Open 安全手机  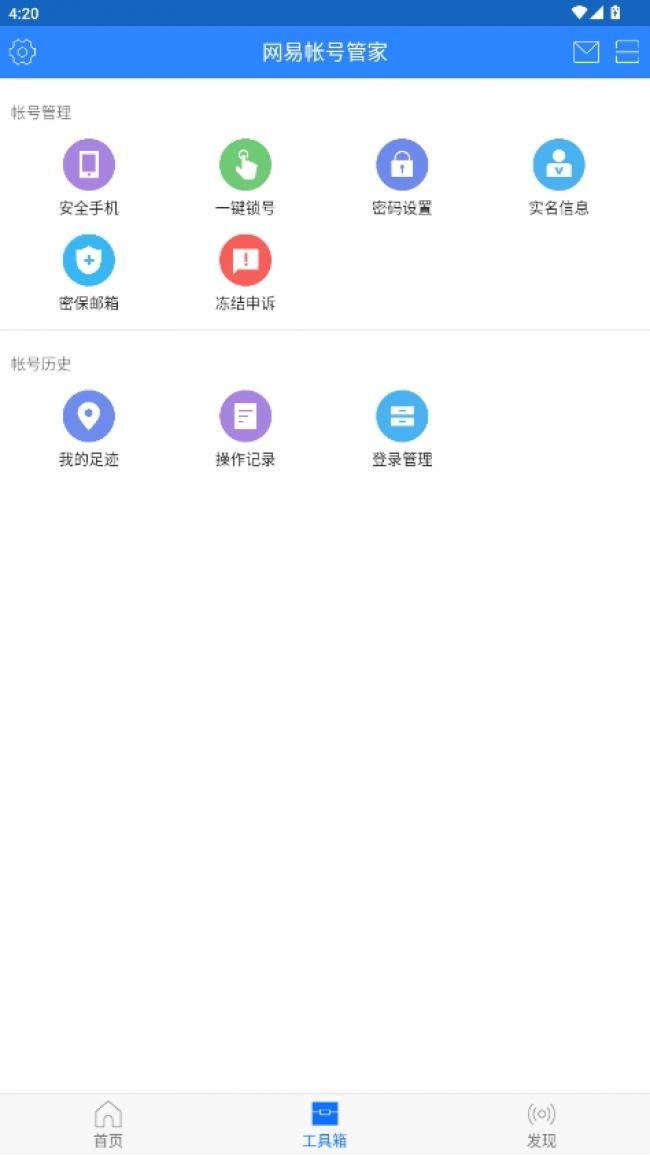[x=88, y=178]
